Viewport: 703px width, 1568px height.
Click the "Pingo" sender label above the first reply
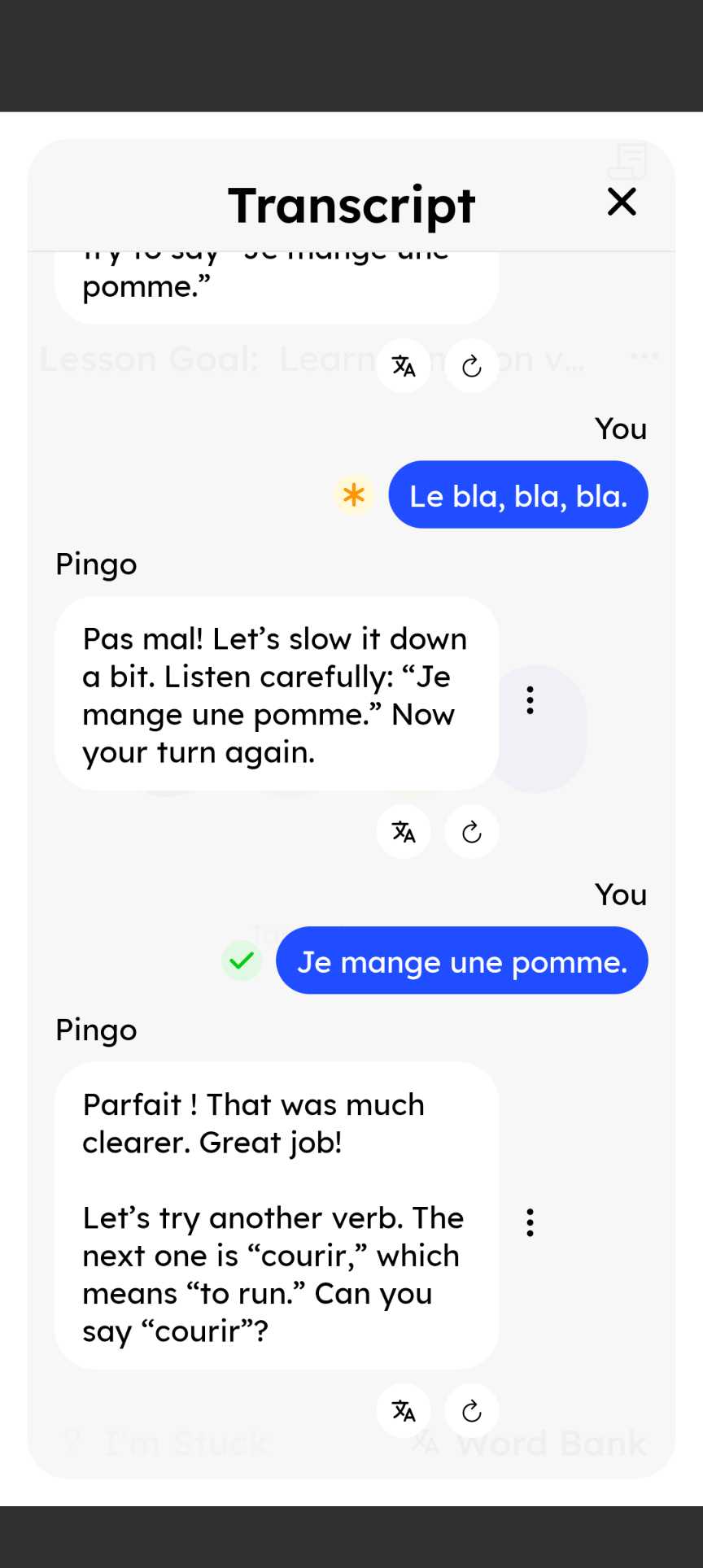tap(96, 564)
